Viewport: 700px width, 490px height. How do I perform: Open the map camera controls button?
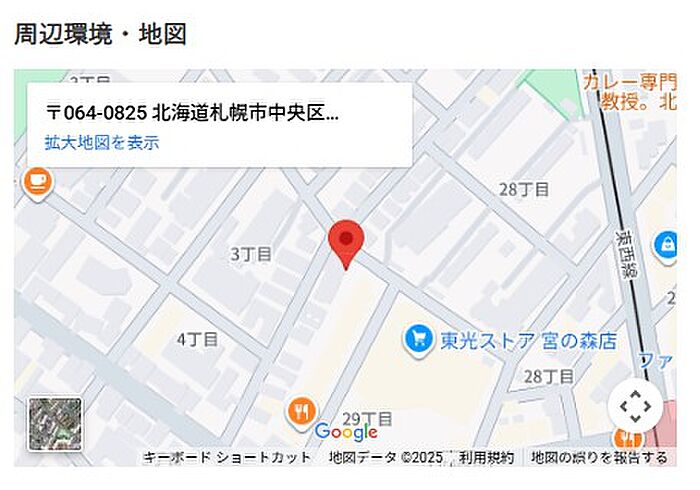point(635,406)
